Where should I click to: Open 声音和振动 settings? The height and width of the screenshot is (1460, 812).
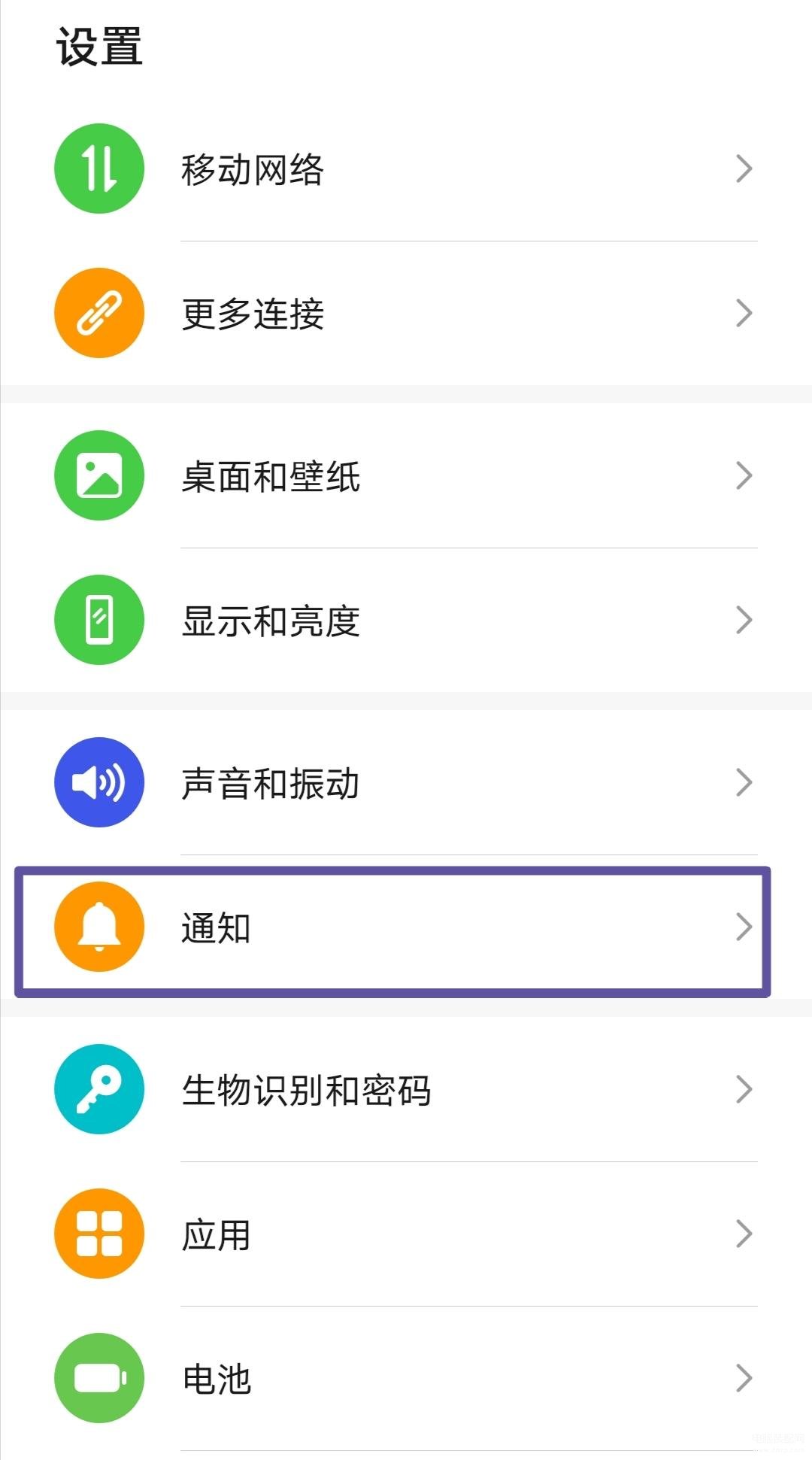click(406, 782)
